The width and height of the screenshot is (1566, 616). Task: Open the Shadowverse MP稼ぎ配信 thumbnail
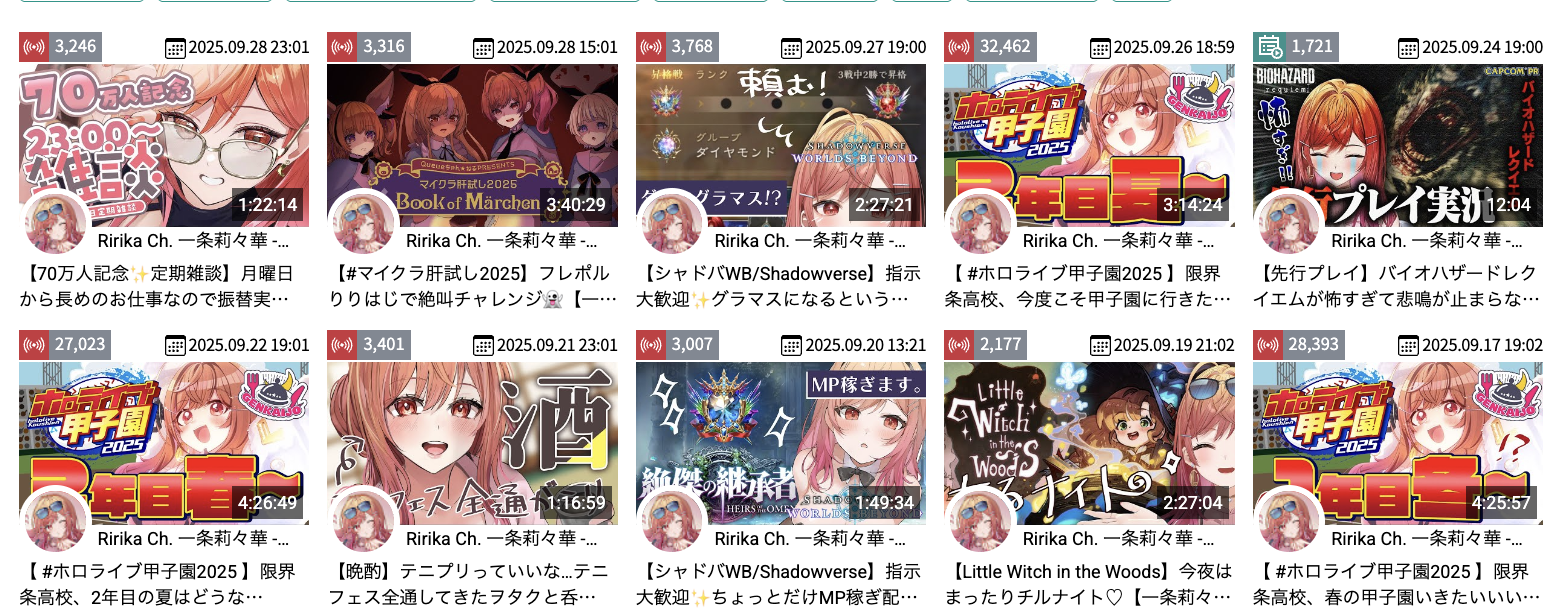click(781, 430)
